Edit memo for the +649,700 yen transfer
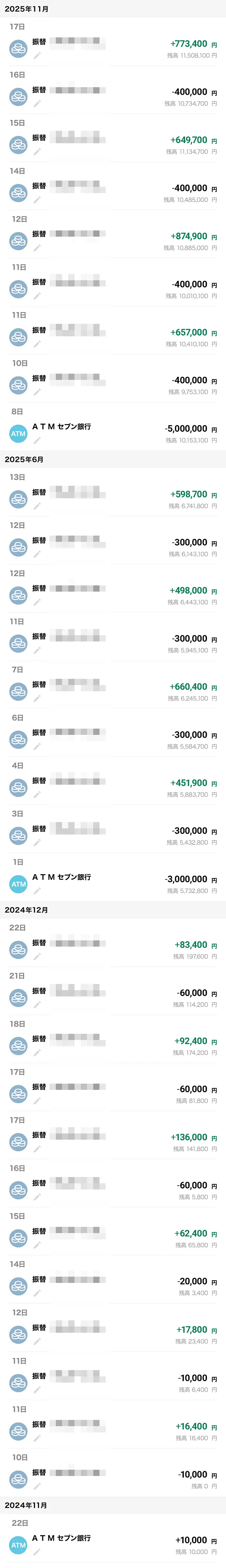This screenshot has height=1568, width=226. [37, 152]
